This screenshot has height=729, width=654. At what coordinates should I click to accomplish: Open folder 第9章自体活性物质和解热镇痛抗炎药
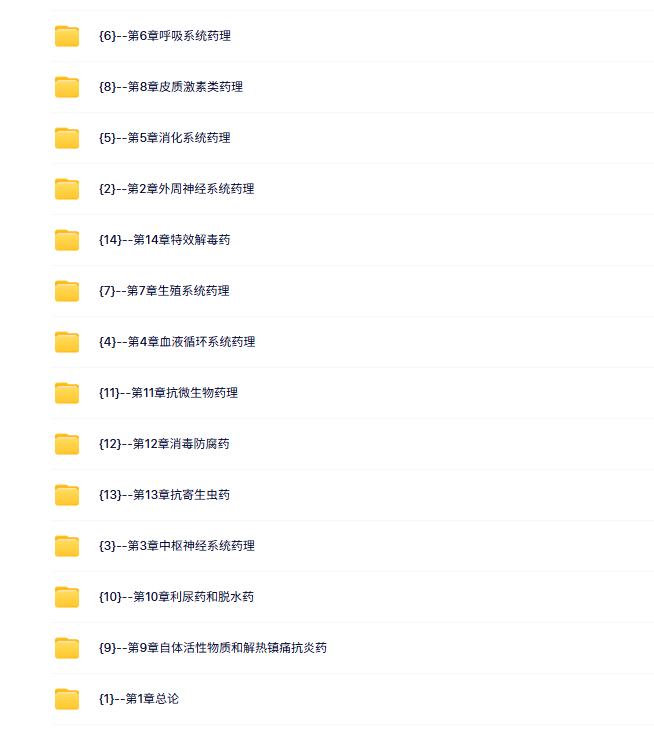(212, 648)
